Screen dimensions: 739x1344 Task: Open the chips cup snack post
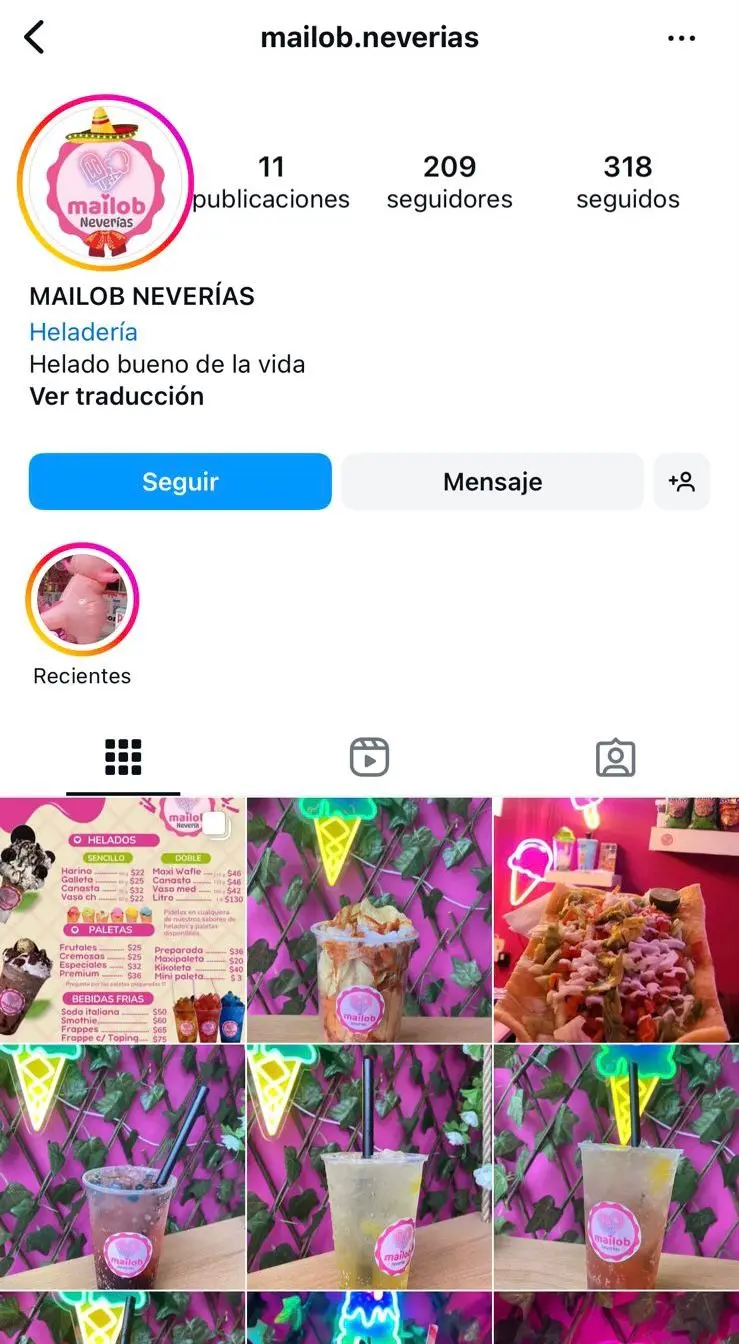tap(369, 920)
